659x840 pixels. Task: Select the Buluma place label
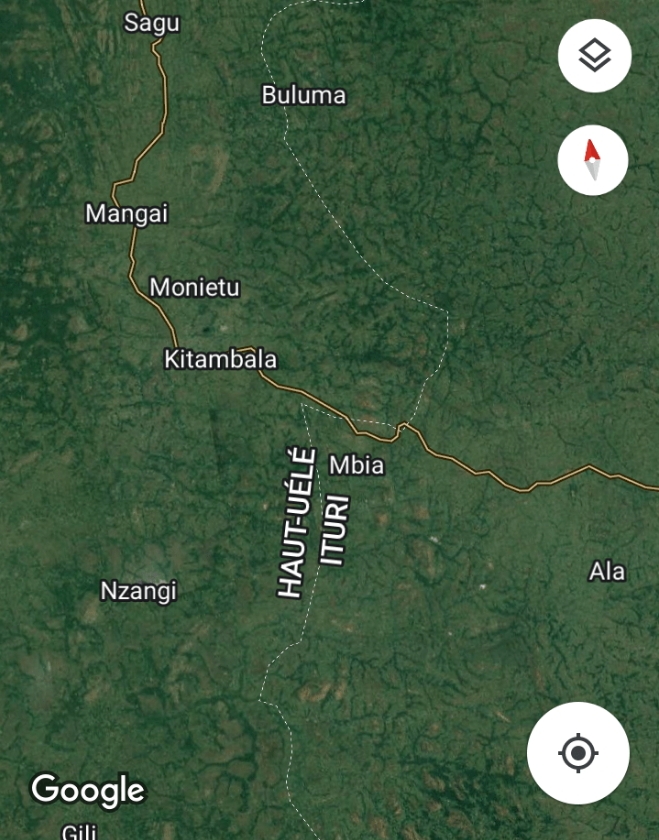click(x=304, y=95)
